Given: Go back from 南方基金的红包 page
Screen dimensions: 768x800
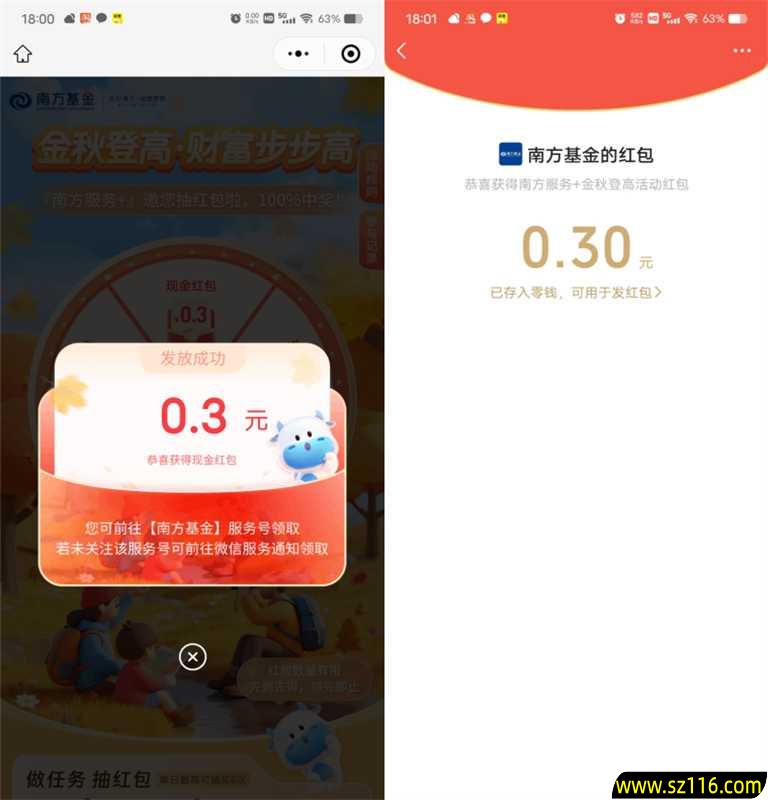Looking at the screenshot, I should coord(402,51).
